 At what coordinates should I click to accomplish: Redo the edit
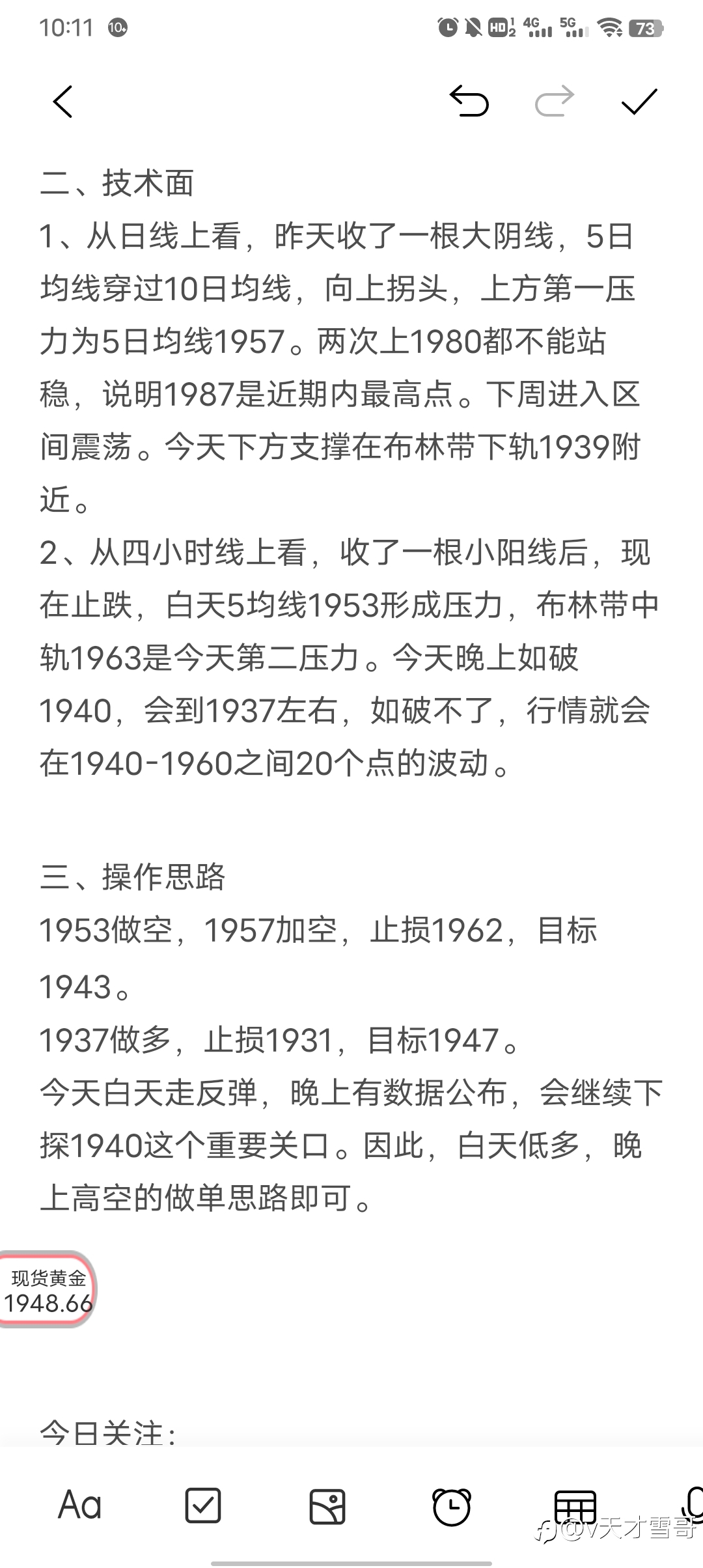point(555,101)
